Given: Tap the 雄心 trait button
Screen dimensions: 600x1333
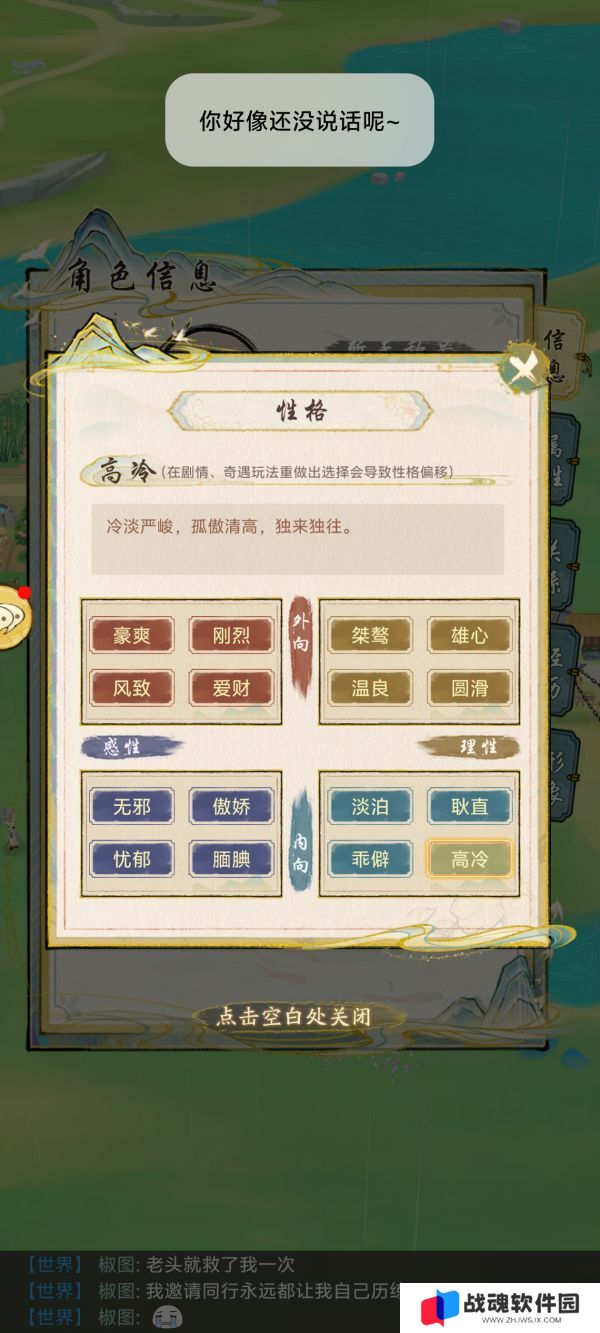Looking at the screenshot, I should (x=469, y=635).
